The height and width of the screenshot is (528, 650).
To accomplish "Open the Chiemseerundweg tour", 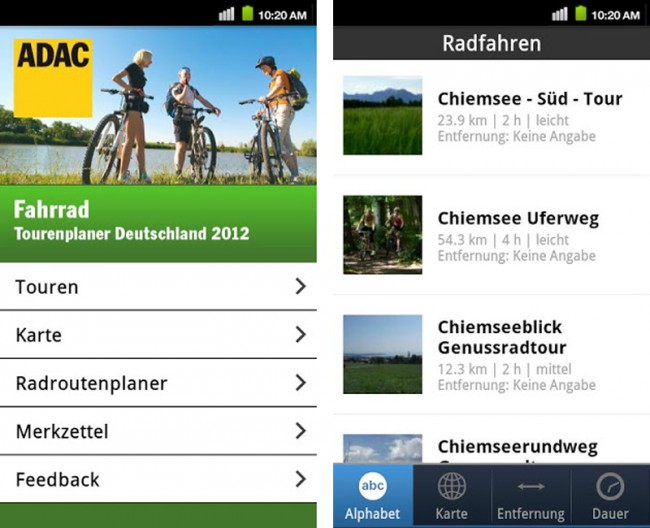I will (491, 447).
